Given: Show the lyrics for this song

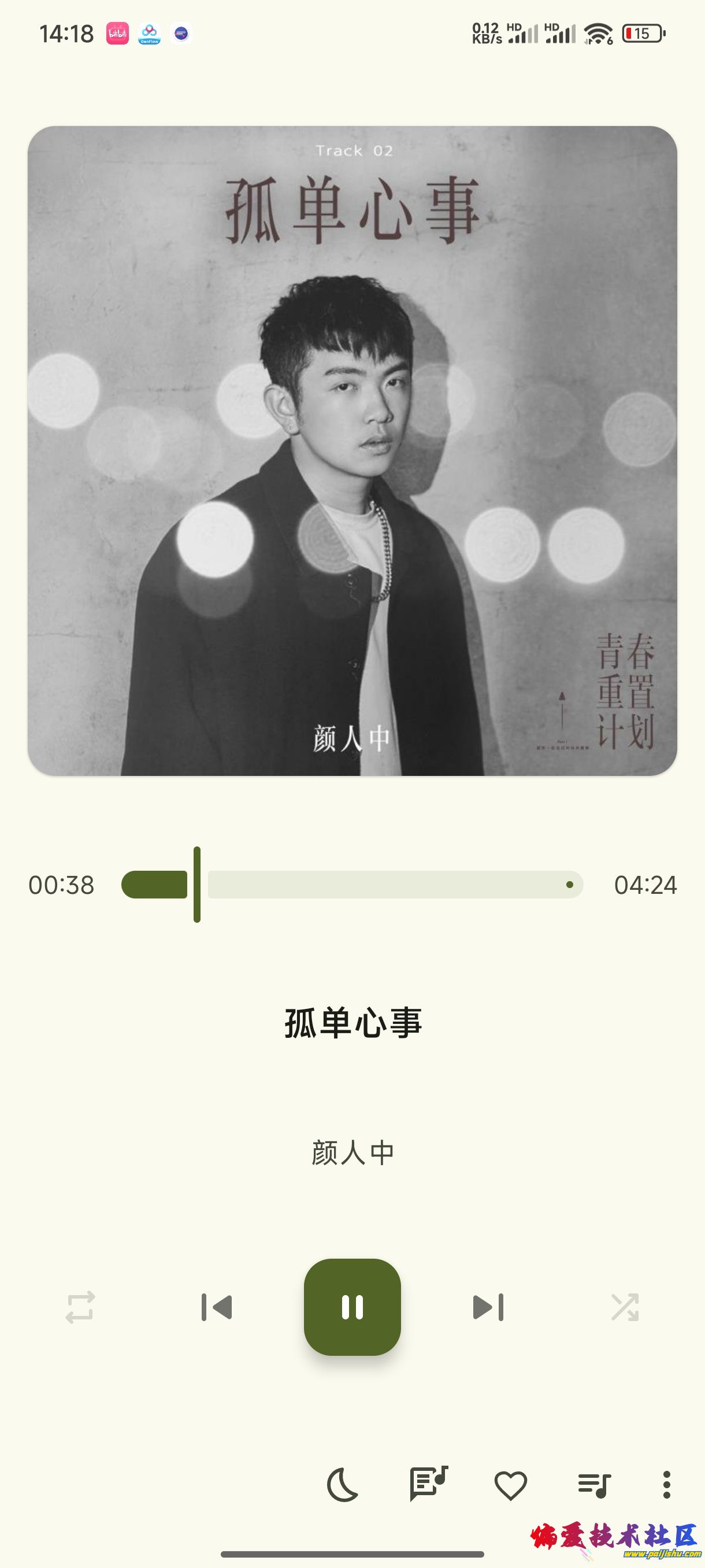Looking at the screenshot, I should 428,1485.
